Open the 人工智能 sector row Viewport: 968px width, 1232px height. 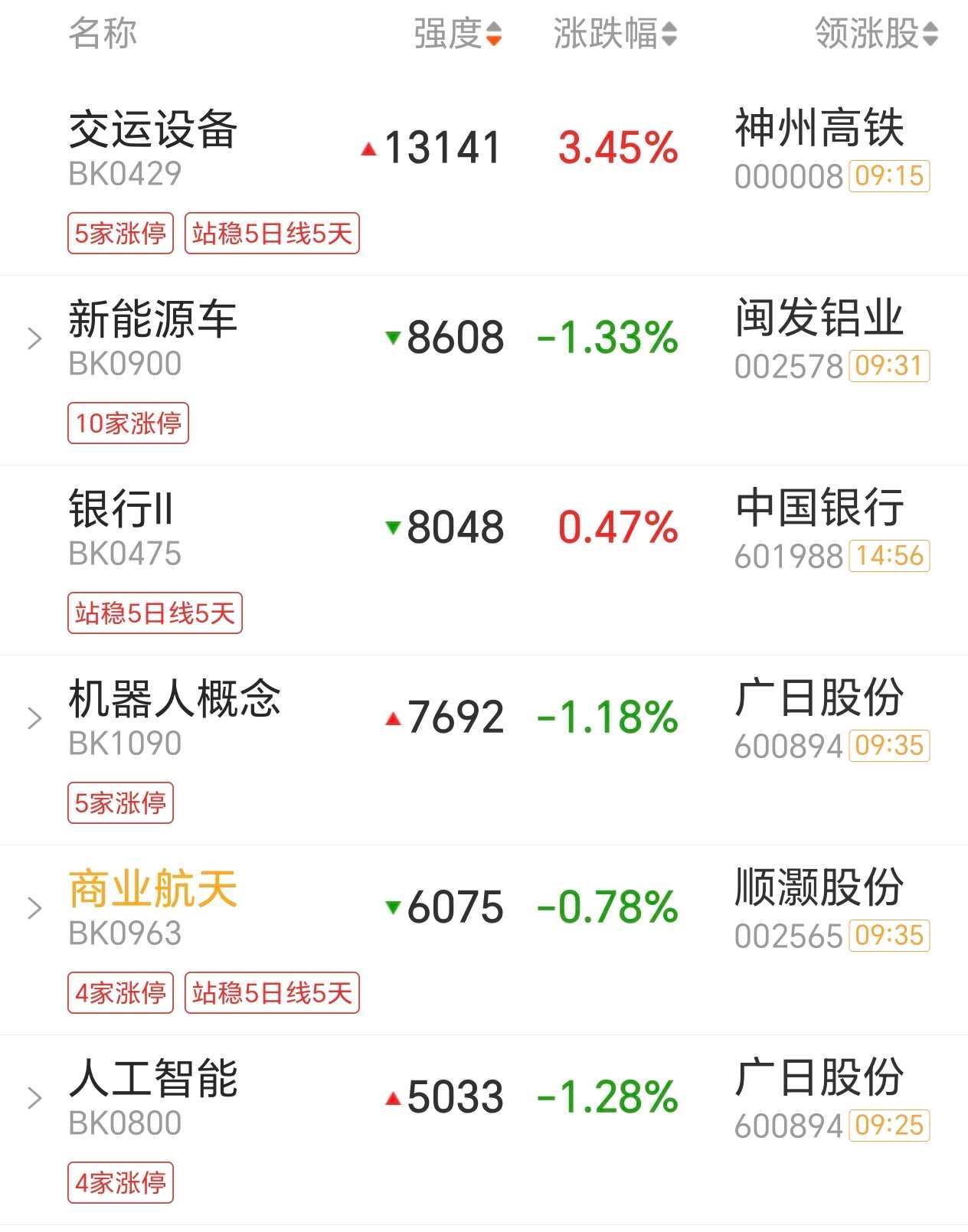click(x=153, y=1080)
